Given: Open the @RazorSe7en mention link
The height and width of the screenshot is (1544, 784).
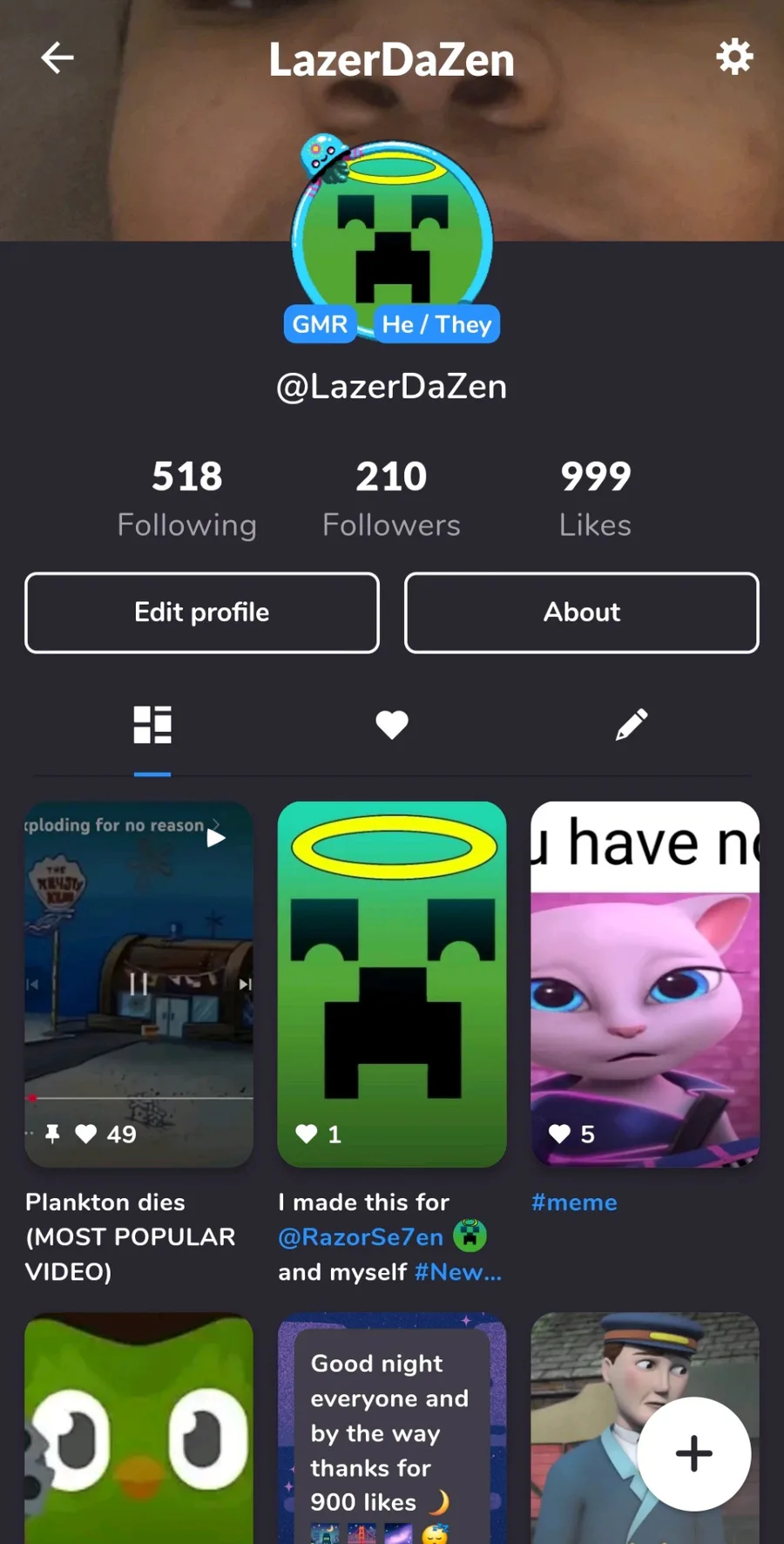Looking at the screenshot, I should coord(361,1237).
